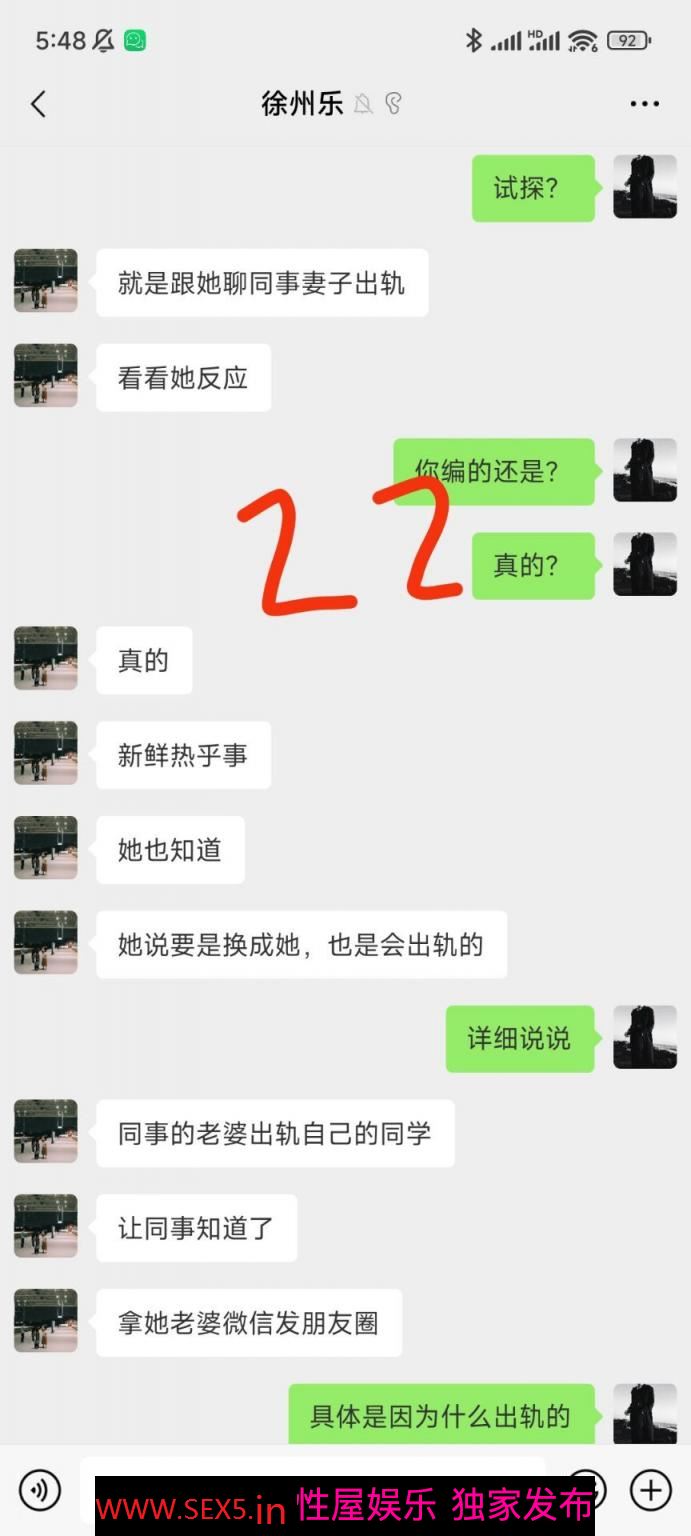Go back from the 徐州乐 chat
The height and width of the screenshot is (1536, 691).
(38, 104)
